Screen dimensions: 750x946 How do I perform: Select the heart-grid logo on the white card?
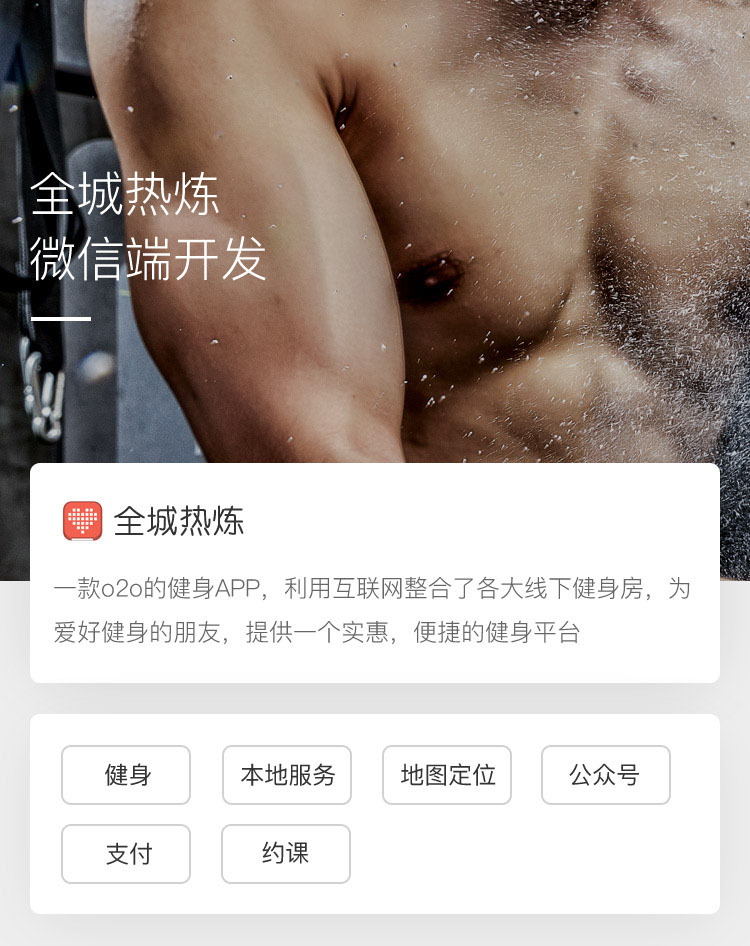tap(81, 521)
